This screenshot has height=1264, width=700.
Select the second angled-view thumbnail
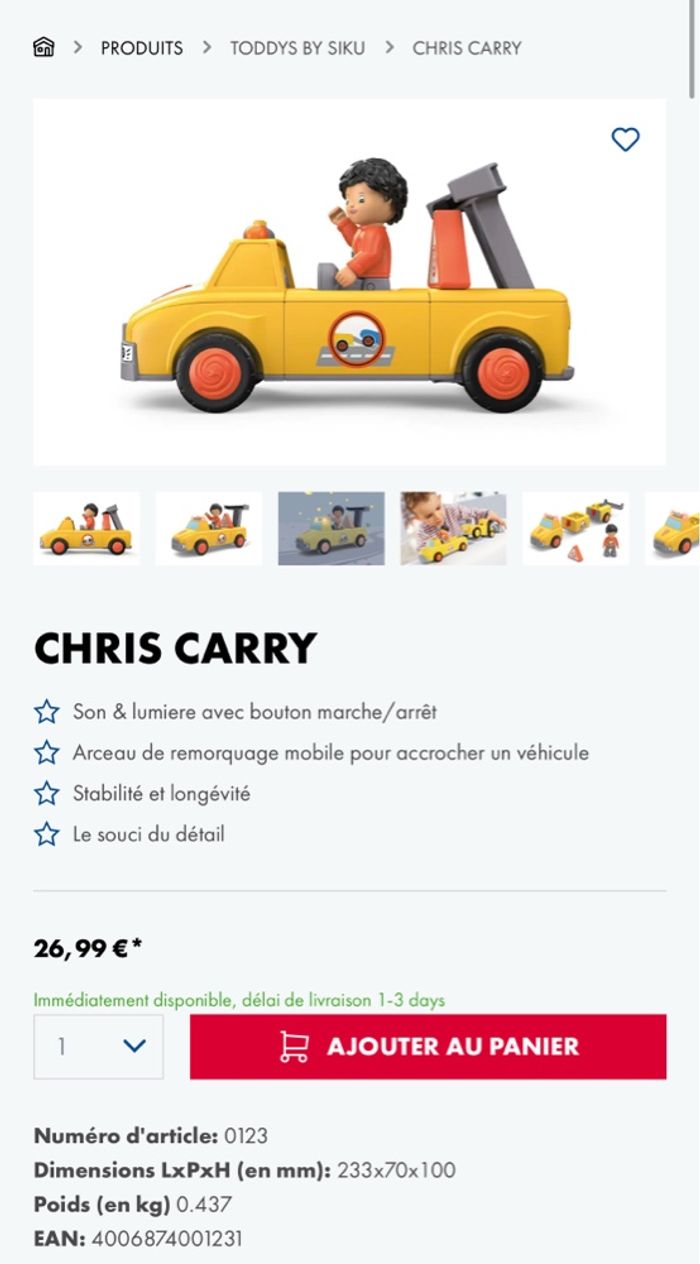(209, 529)
